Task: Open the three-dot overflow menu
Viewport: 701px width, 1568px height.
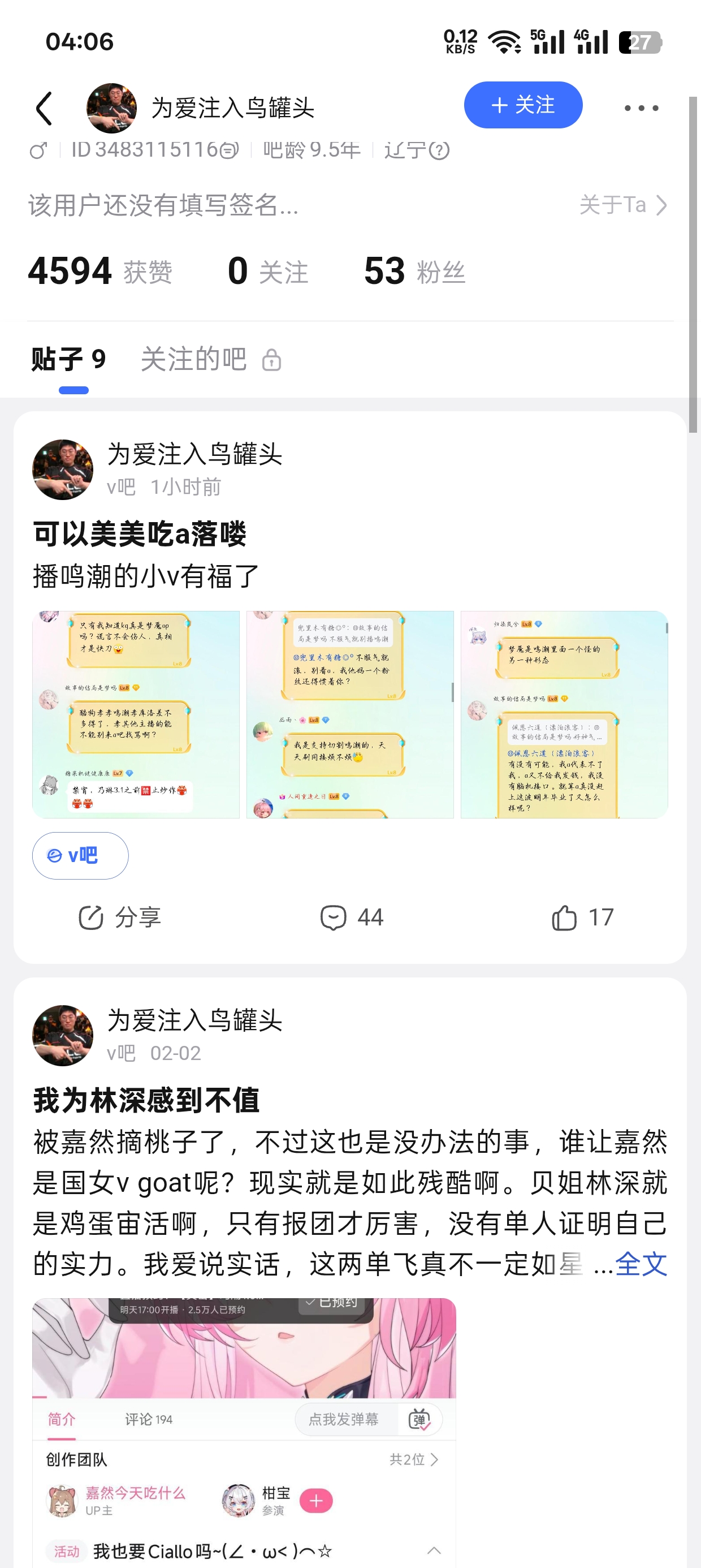Action: pos(641,109)
